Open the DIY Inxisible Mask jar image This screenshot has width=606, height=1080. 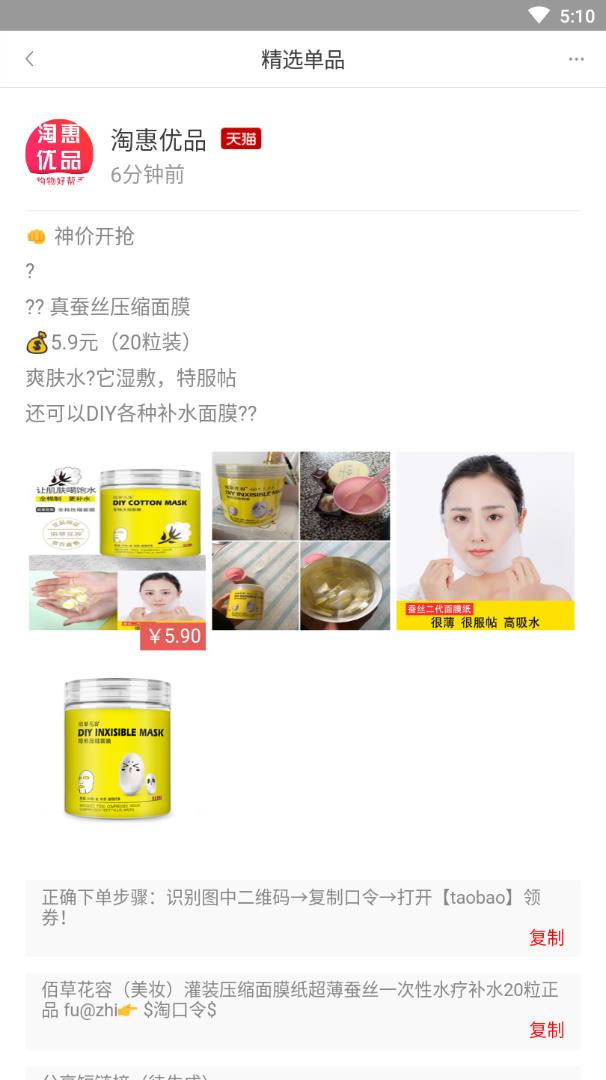(117, 748)
